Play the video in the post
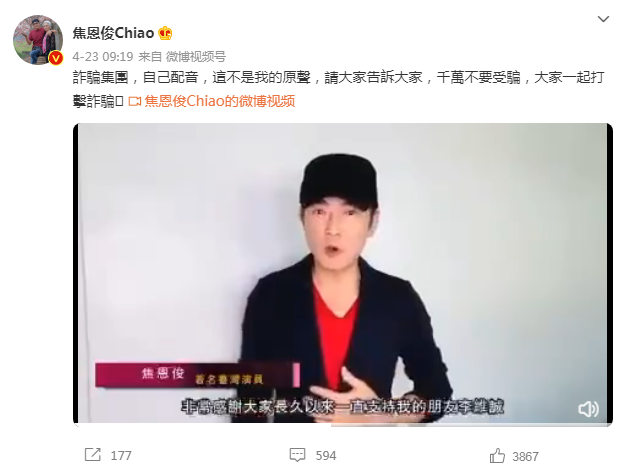Screen dimensions: 629x474 pos(343,273)
